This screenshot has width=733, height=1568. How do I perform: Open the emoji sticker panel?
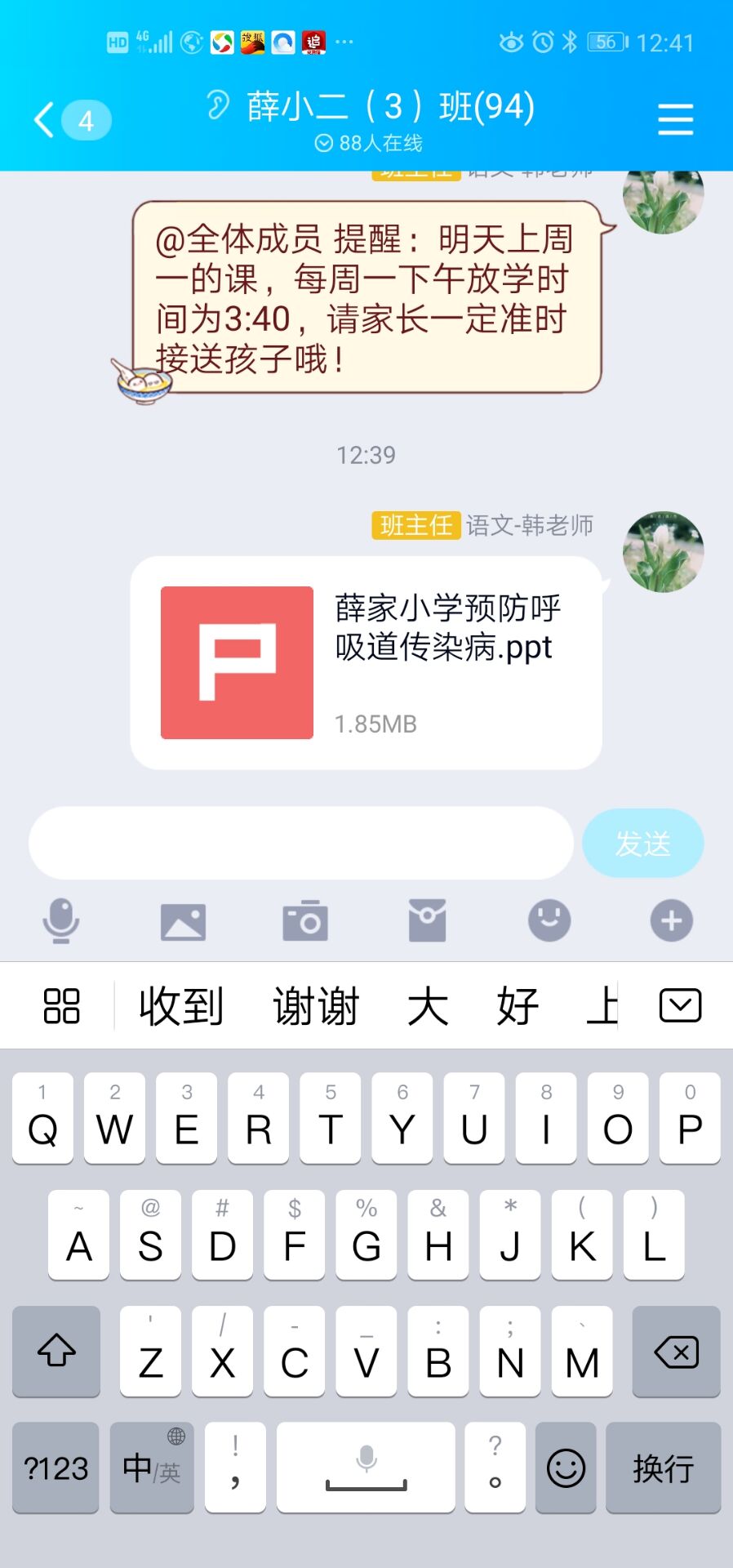click(549, 920)
